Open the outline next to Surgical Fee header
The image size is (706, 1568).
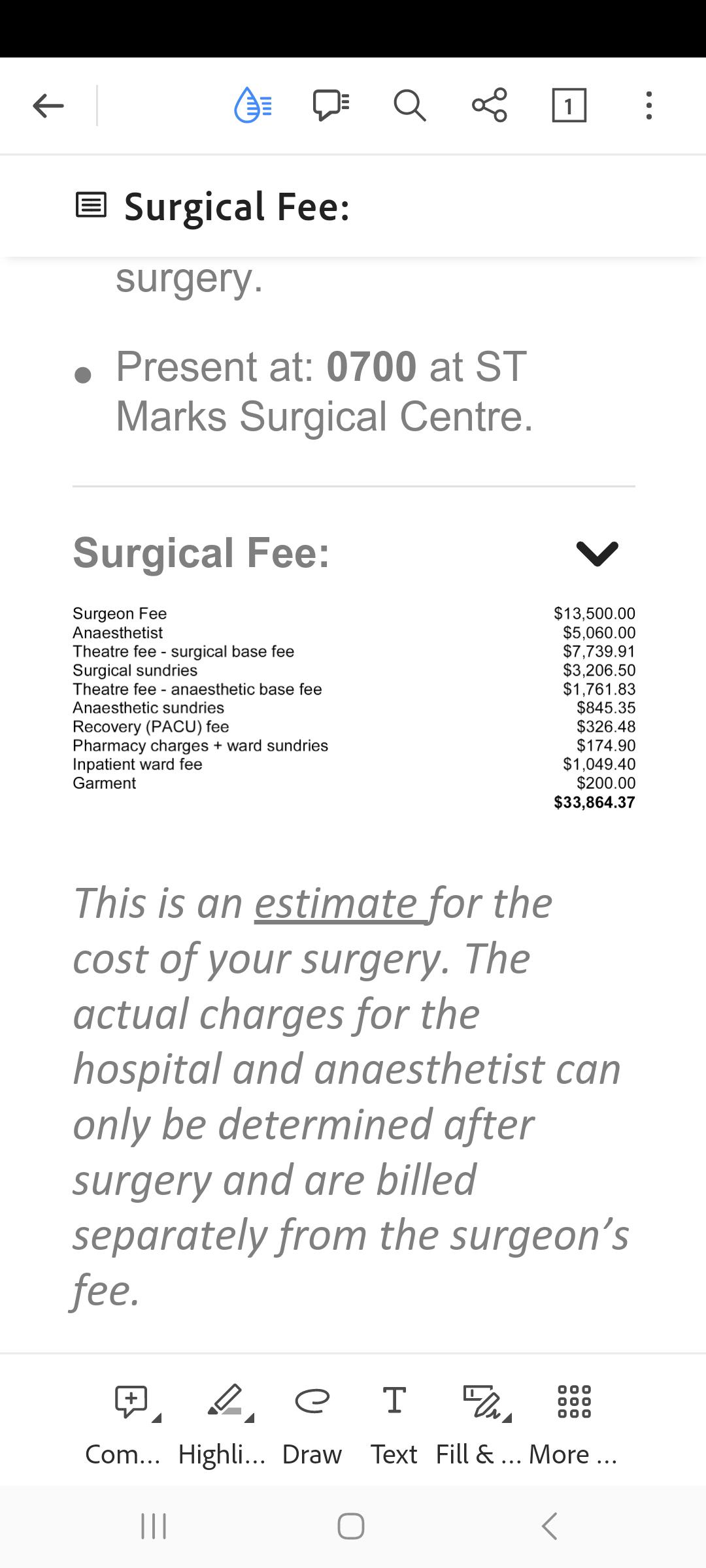91,205
